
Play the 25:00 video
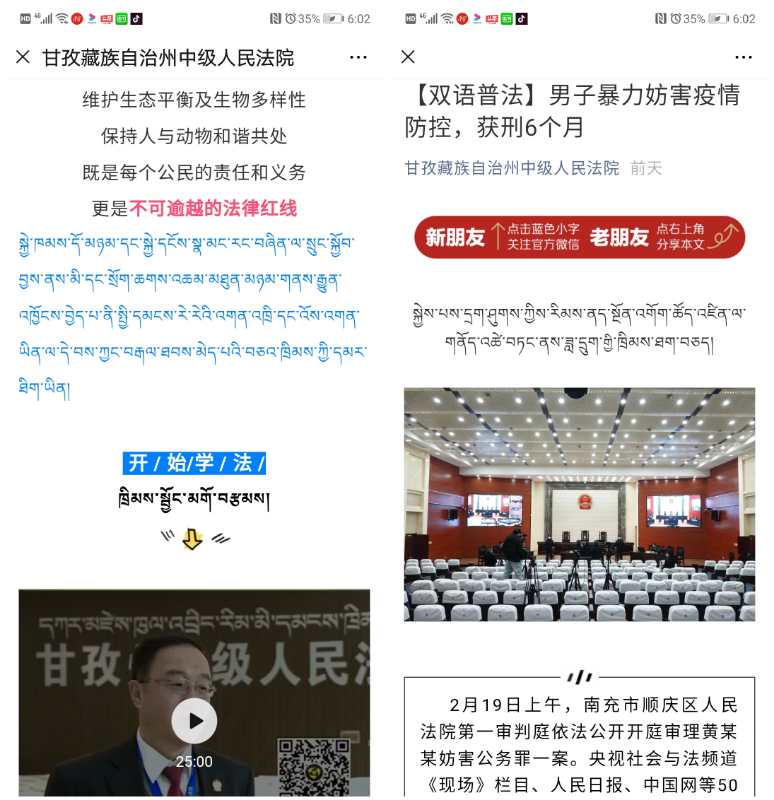(194, 721)
